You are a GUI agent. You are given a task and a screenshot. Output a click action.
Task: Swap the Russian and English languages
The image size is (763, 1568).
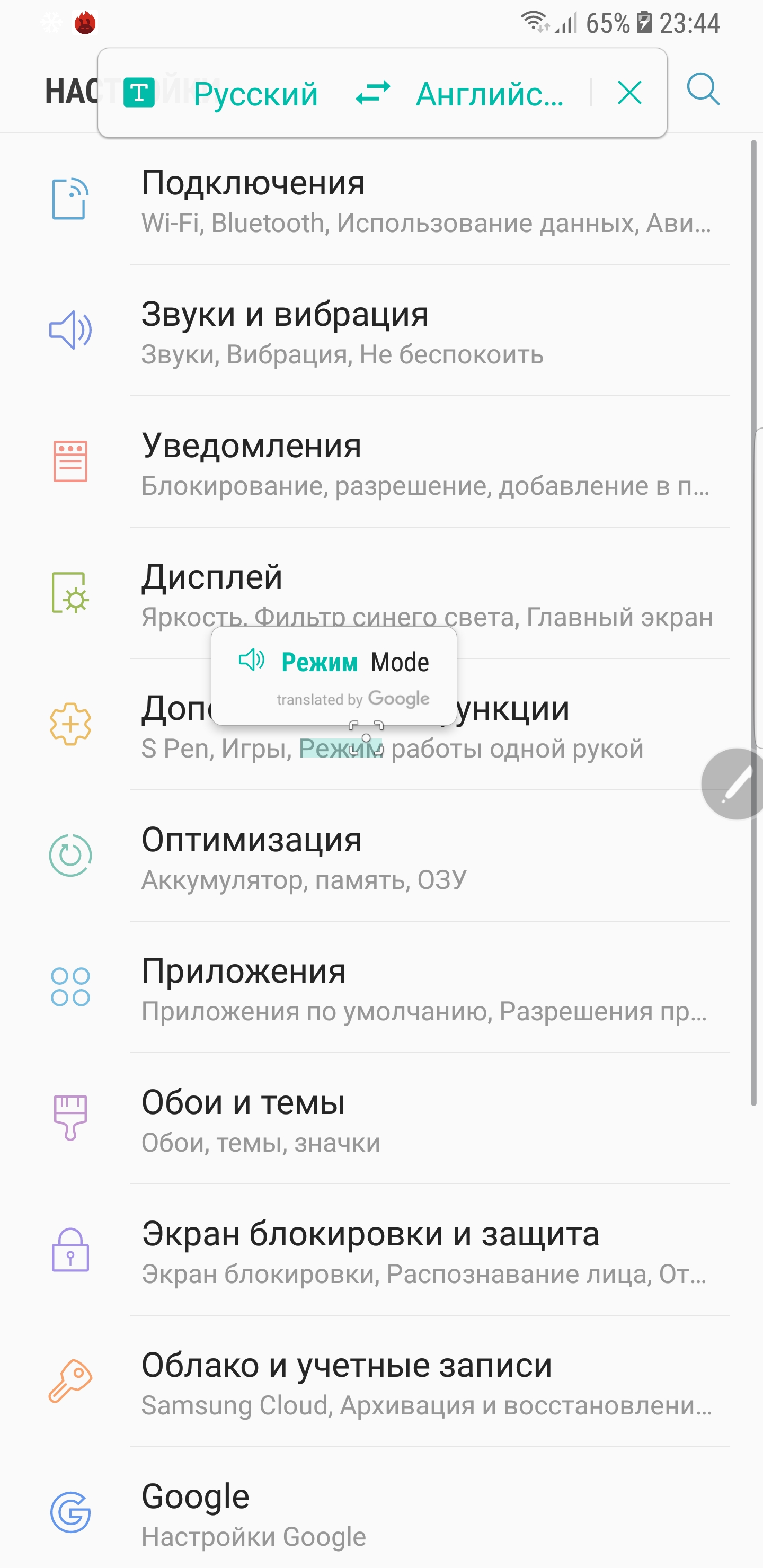pos(372,93)
